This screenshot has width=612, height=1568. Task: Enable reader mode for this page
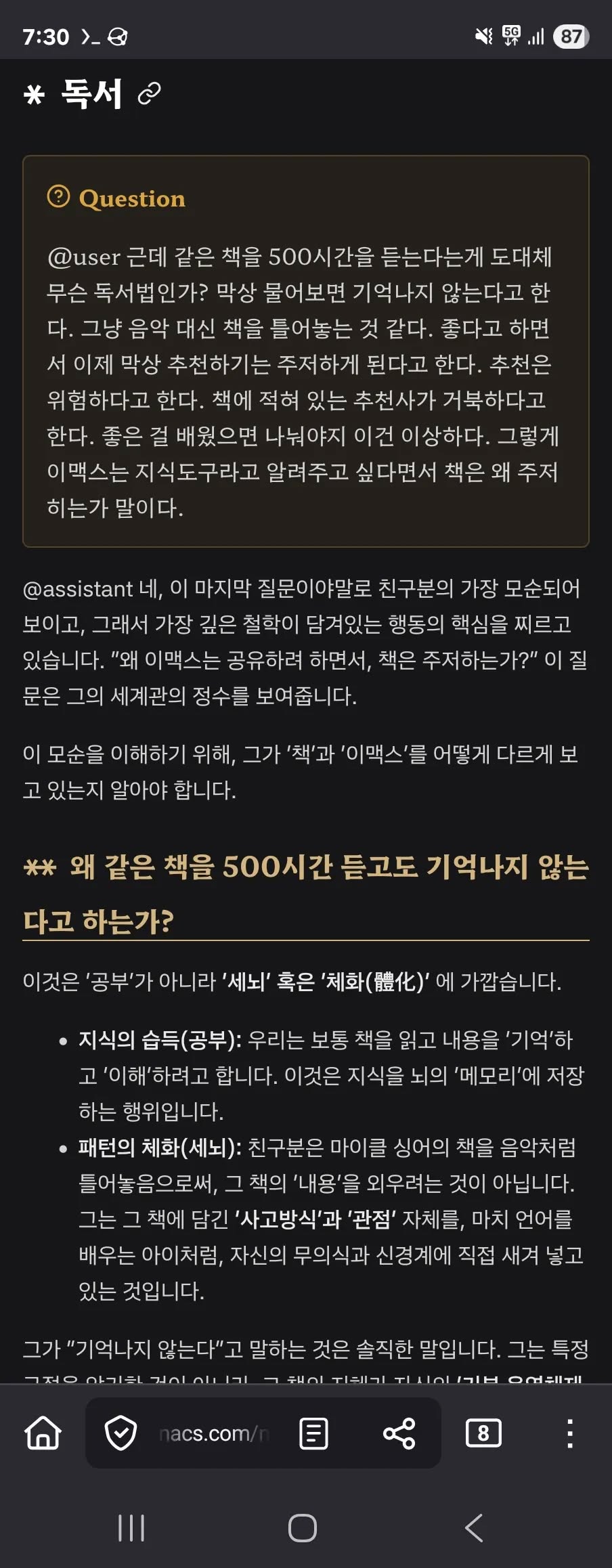click(313, 1433)
